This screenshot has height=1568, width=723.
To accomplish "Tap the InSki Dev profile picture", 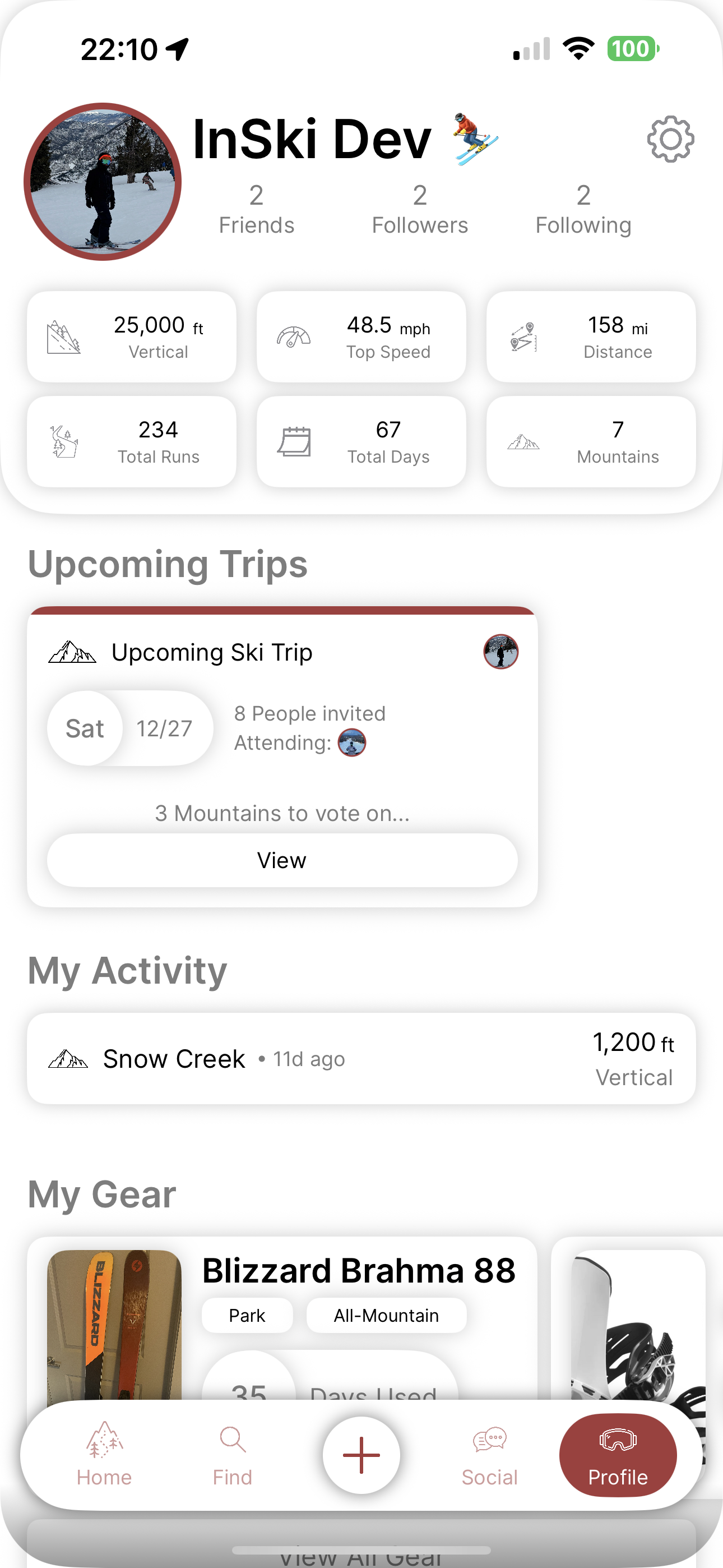I will tap(103, 182).
